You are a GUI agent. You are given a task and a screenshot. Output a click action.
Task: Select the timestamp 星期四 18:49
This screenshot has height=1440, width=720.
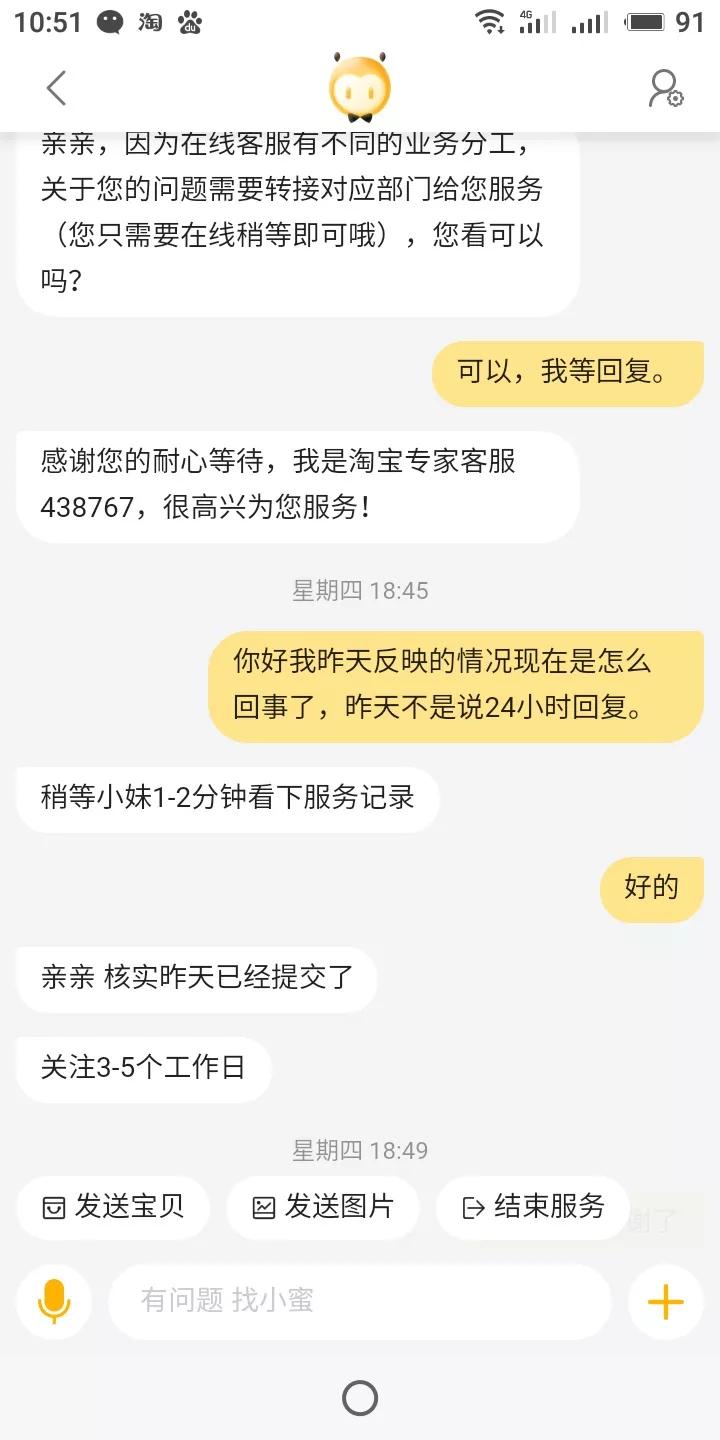pos(358,1150)
